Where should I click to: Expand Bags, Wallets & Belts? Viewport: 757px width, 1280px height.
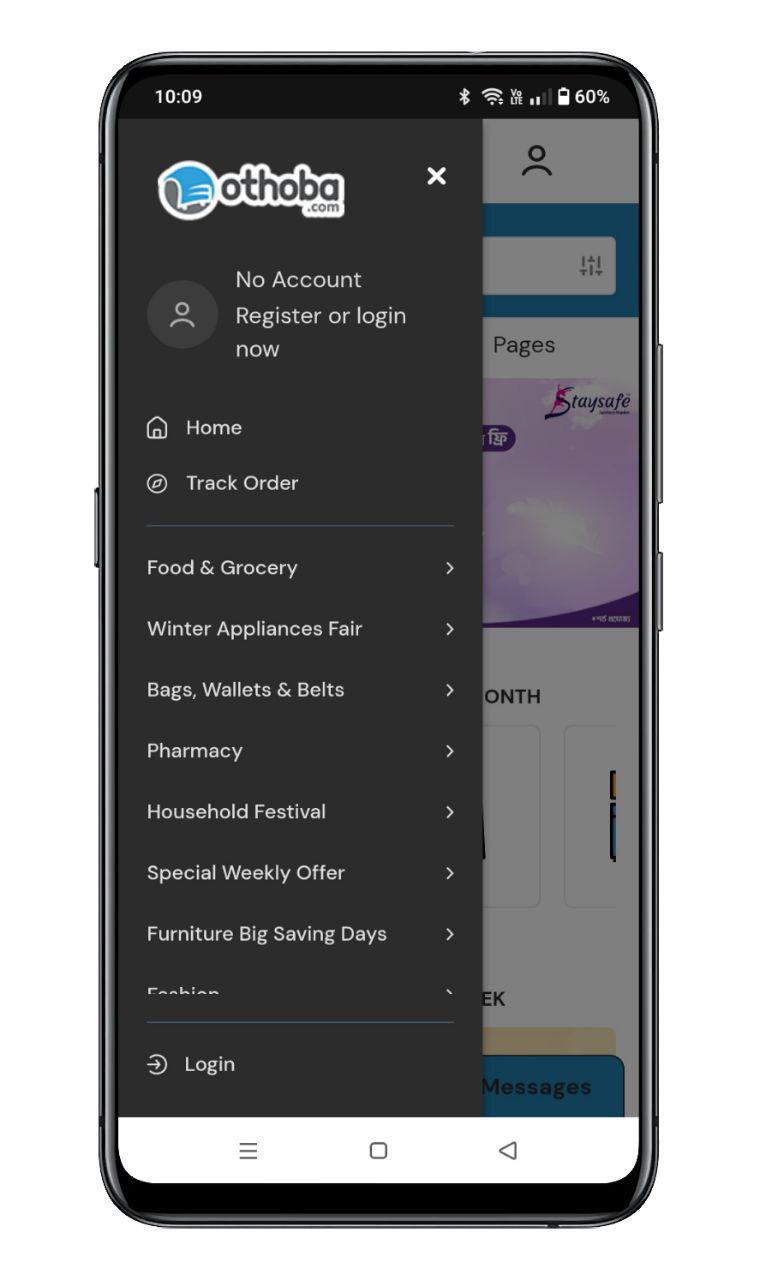click(300, 690)
